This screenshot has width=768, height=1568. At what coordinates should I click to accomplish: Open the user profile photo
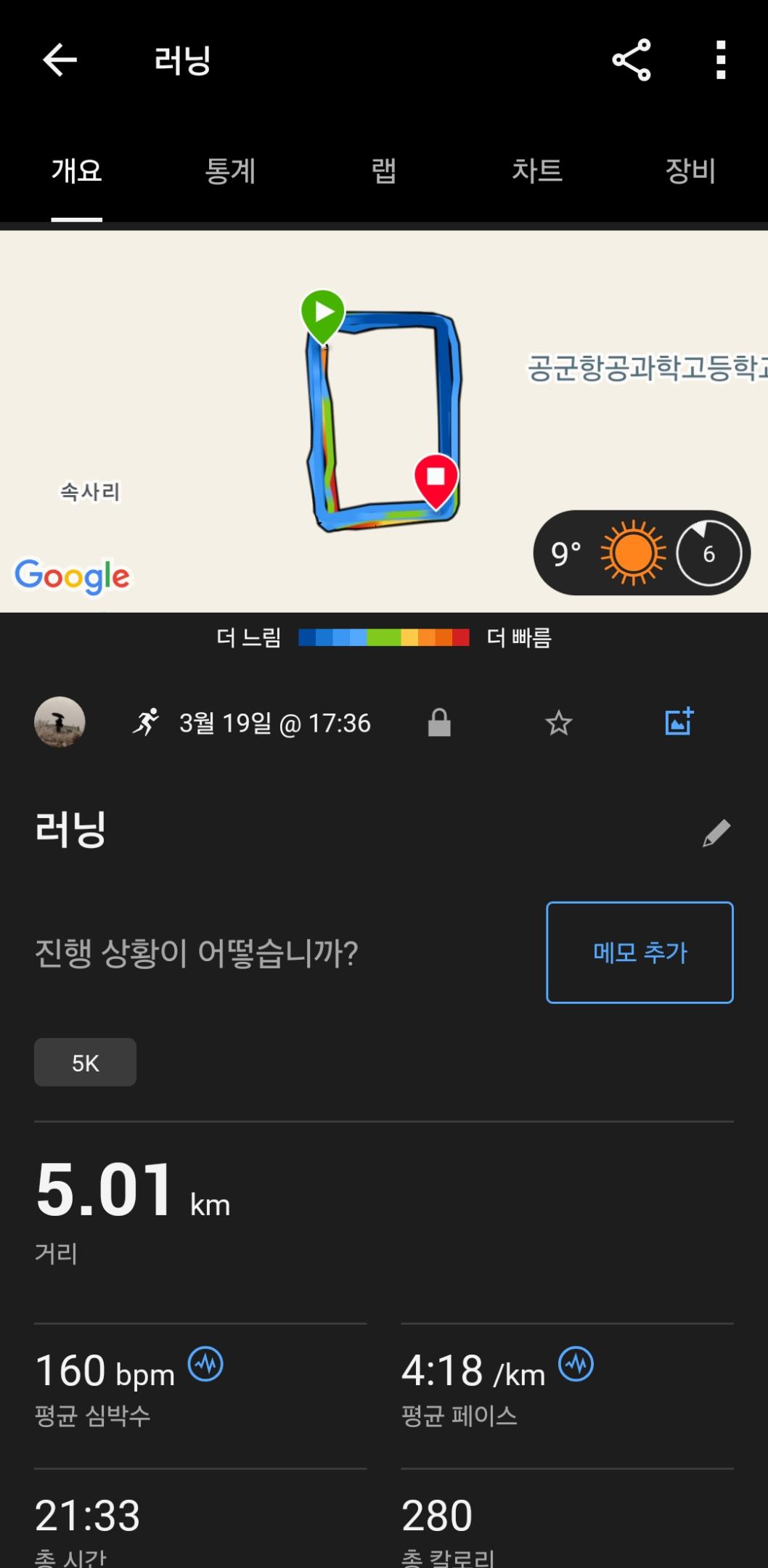coord(60,722)
